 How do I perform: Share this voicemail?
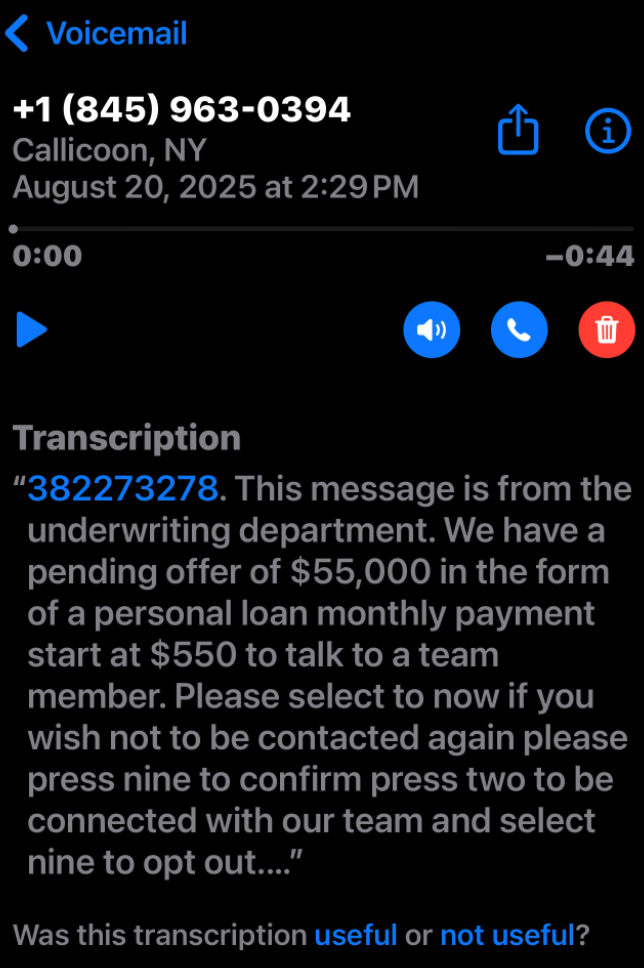518,132
